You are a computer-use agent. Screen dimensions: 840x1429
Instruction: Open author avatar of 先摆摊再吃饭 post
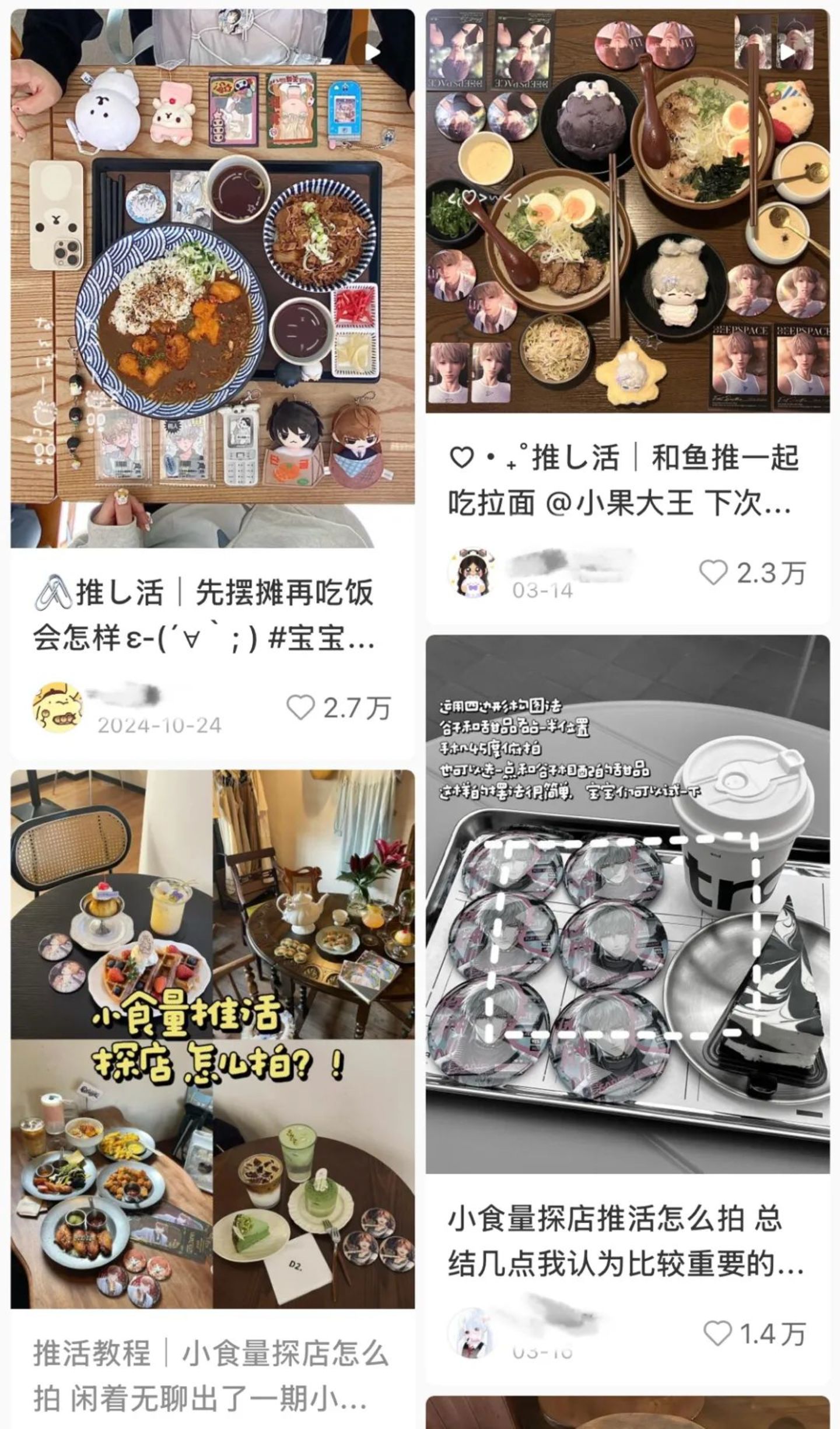[x=57, y=707]
